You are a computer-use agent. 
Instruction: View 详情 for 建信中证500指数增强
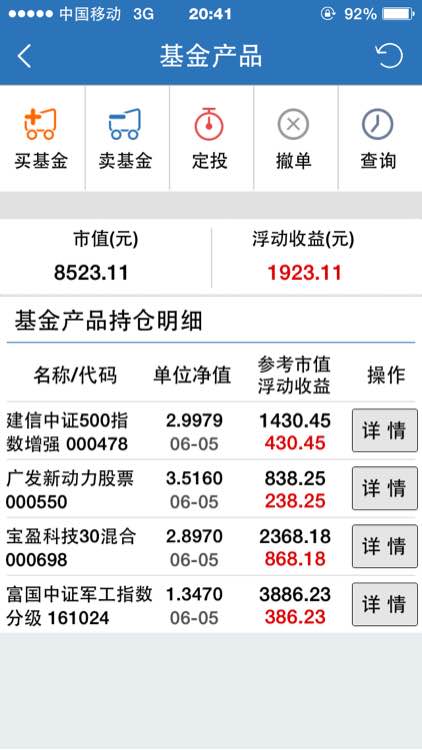pyautogui.click(x=385, y=430)
